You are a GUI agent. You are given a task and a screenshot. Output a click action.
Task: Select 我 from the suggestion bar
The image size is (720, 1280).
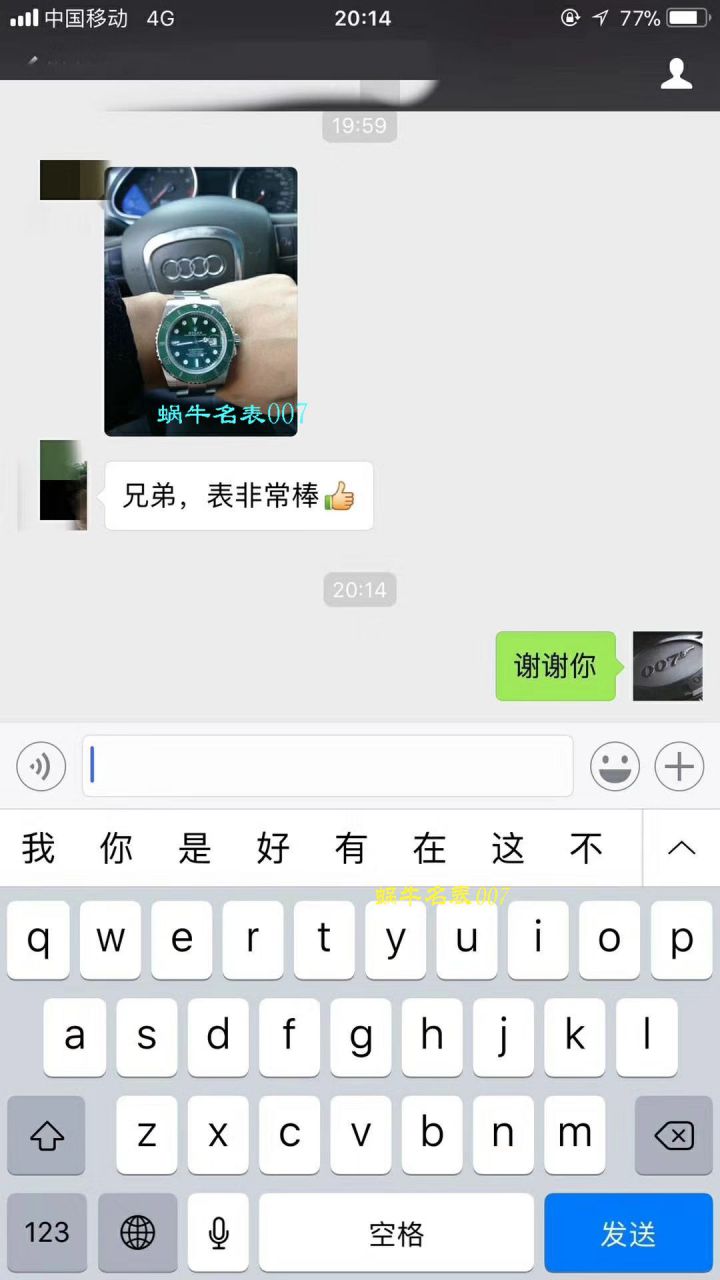point(38,848)
